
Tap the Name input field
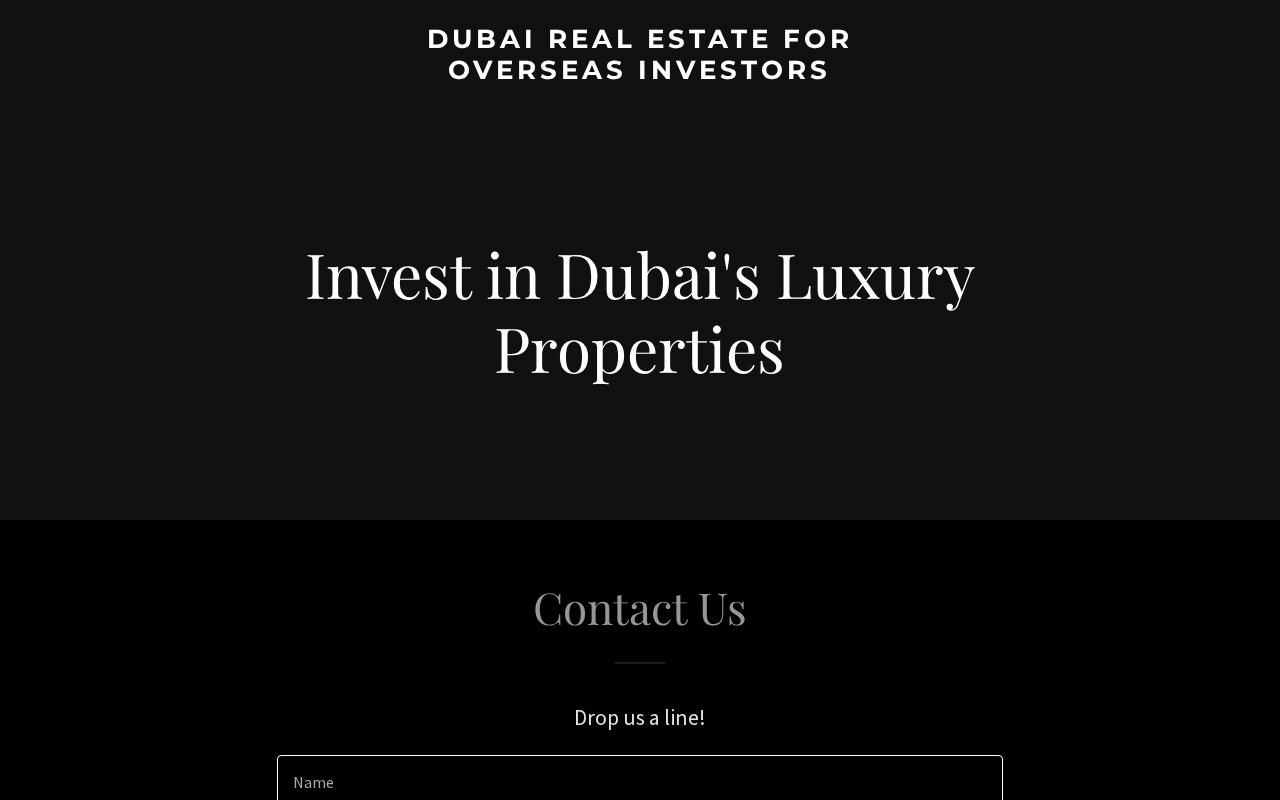click(x=640, y=778)
